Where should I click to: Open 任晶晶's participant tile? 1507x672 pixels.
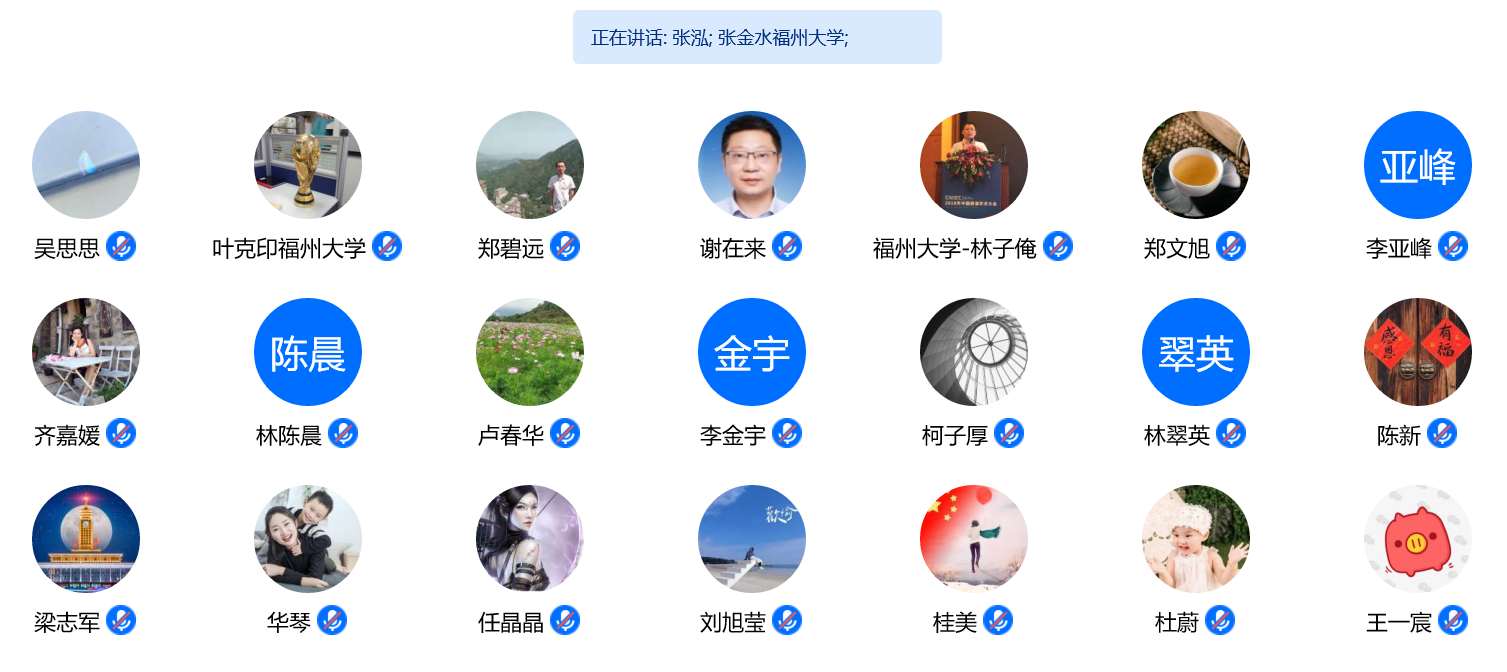(x=530, y=539)
